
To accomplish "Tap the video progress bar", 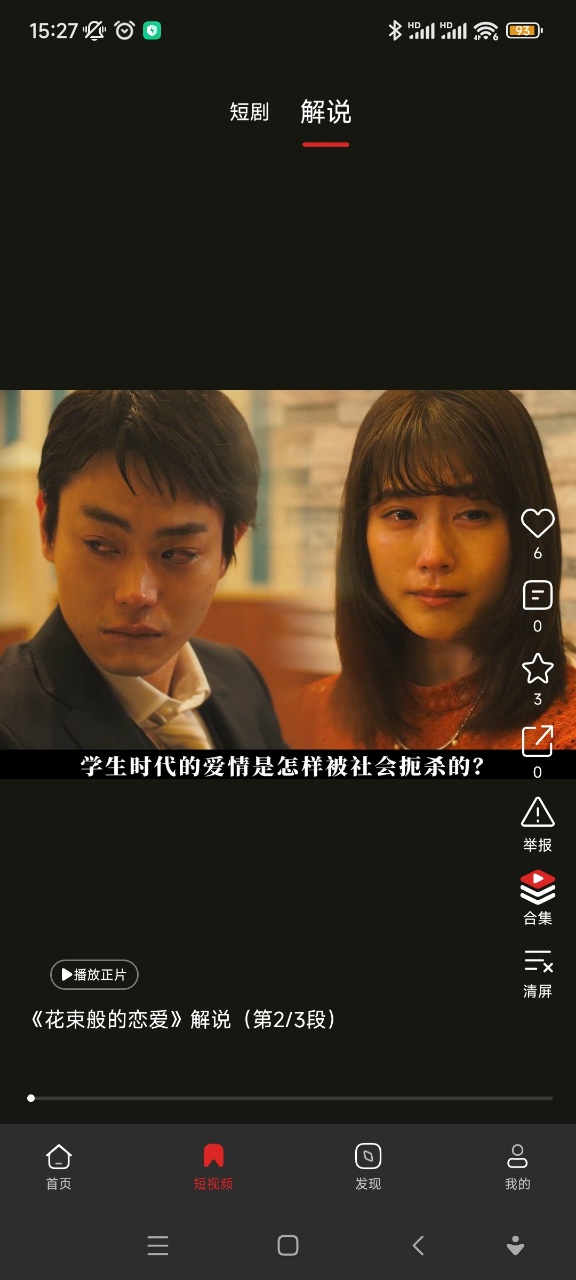I will pos(290,1098).
